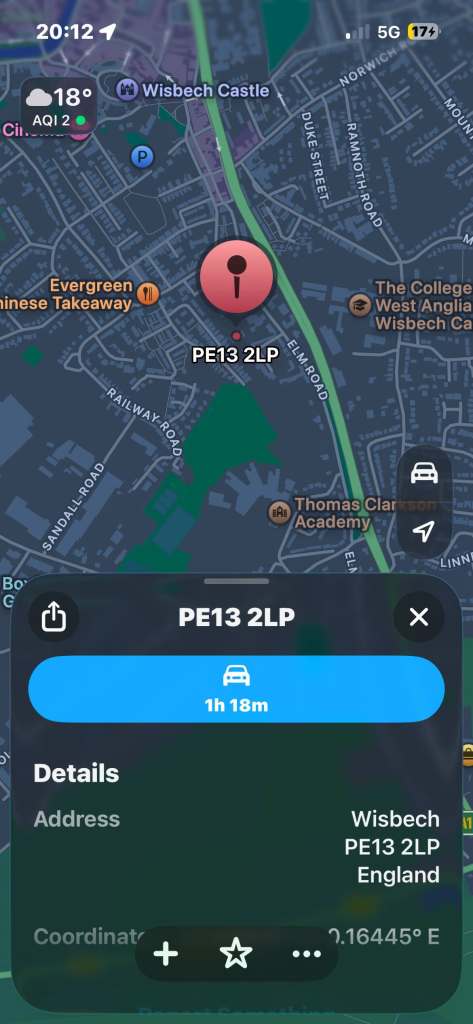This screenshot has width=473, height=1024.
Task: Share the PE13 2LP location
Action: [x=54, y=617]
